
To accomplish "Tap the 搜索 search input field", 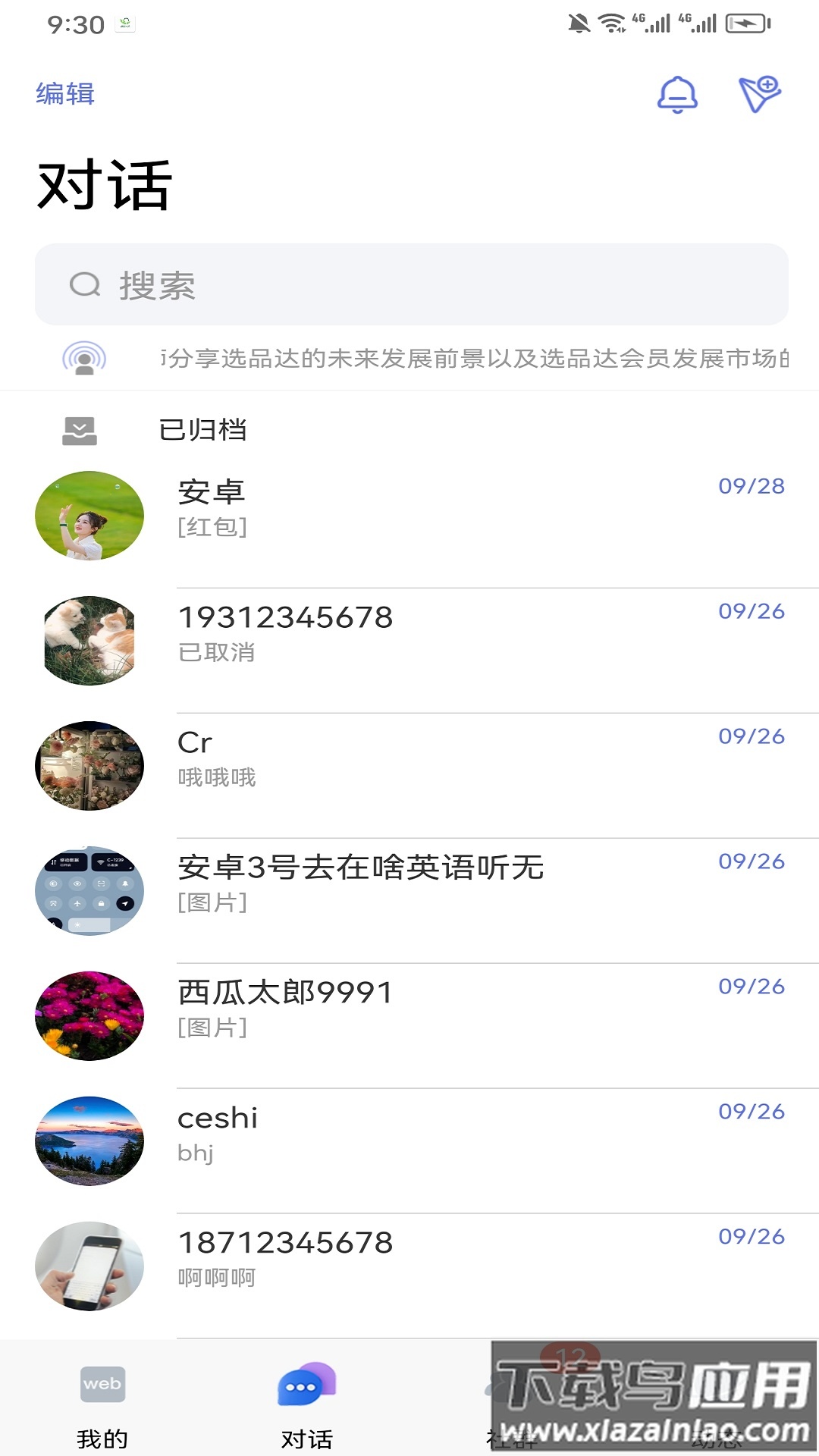I will click(409, 285).
